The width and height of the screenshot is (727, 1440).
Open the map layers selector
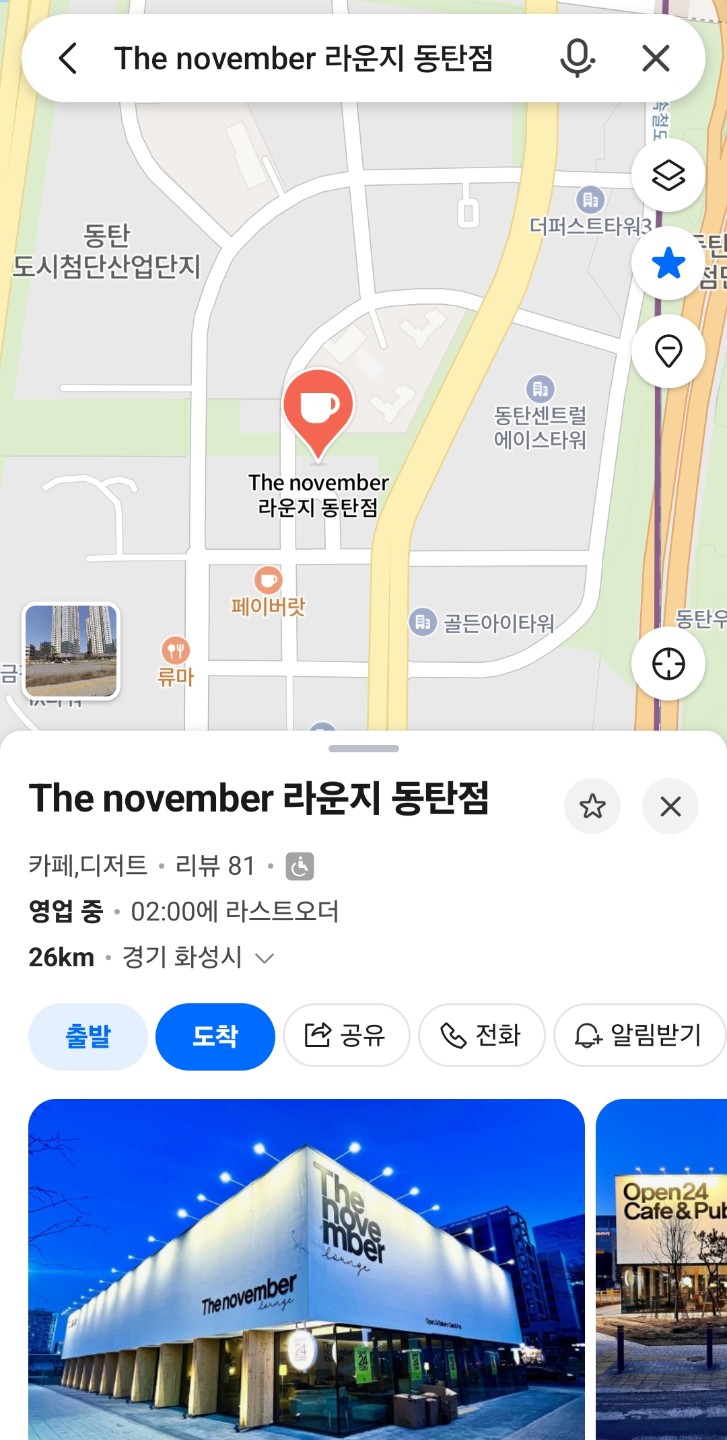668,176
